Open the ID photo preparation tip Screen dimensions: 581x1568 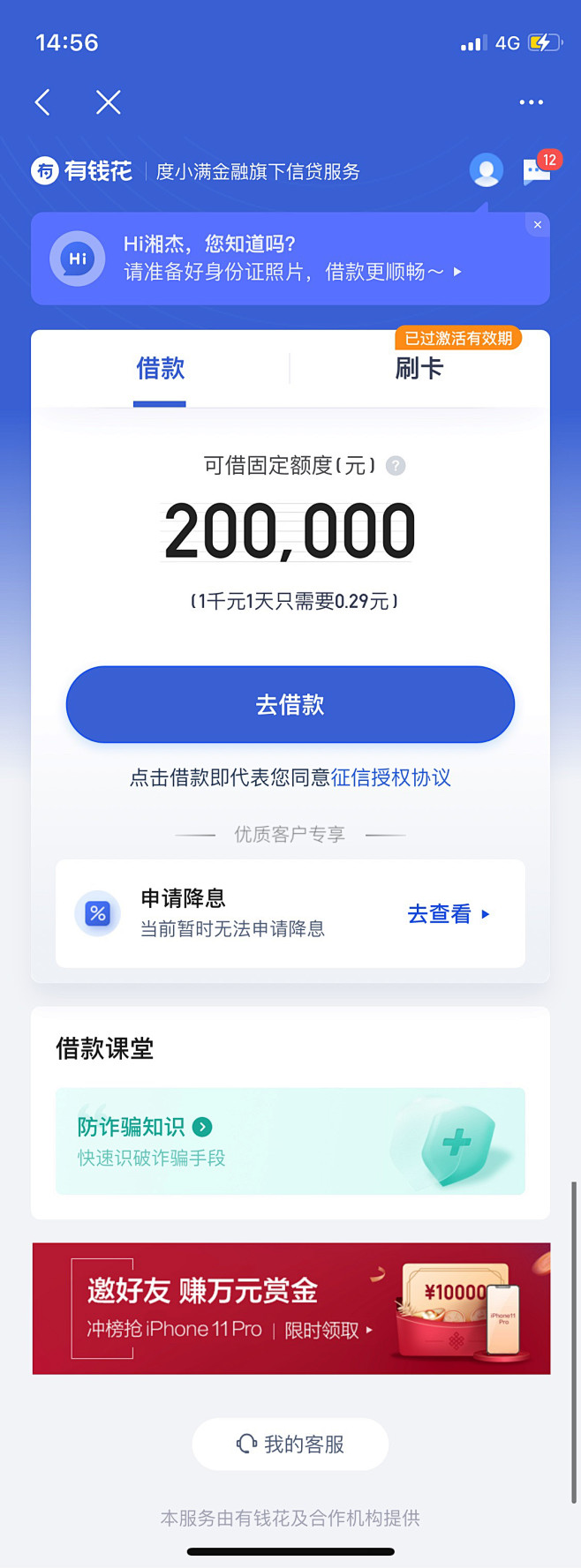click(x=291, y=271)
